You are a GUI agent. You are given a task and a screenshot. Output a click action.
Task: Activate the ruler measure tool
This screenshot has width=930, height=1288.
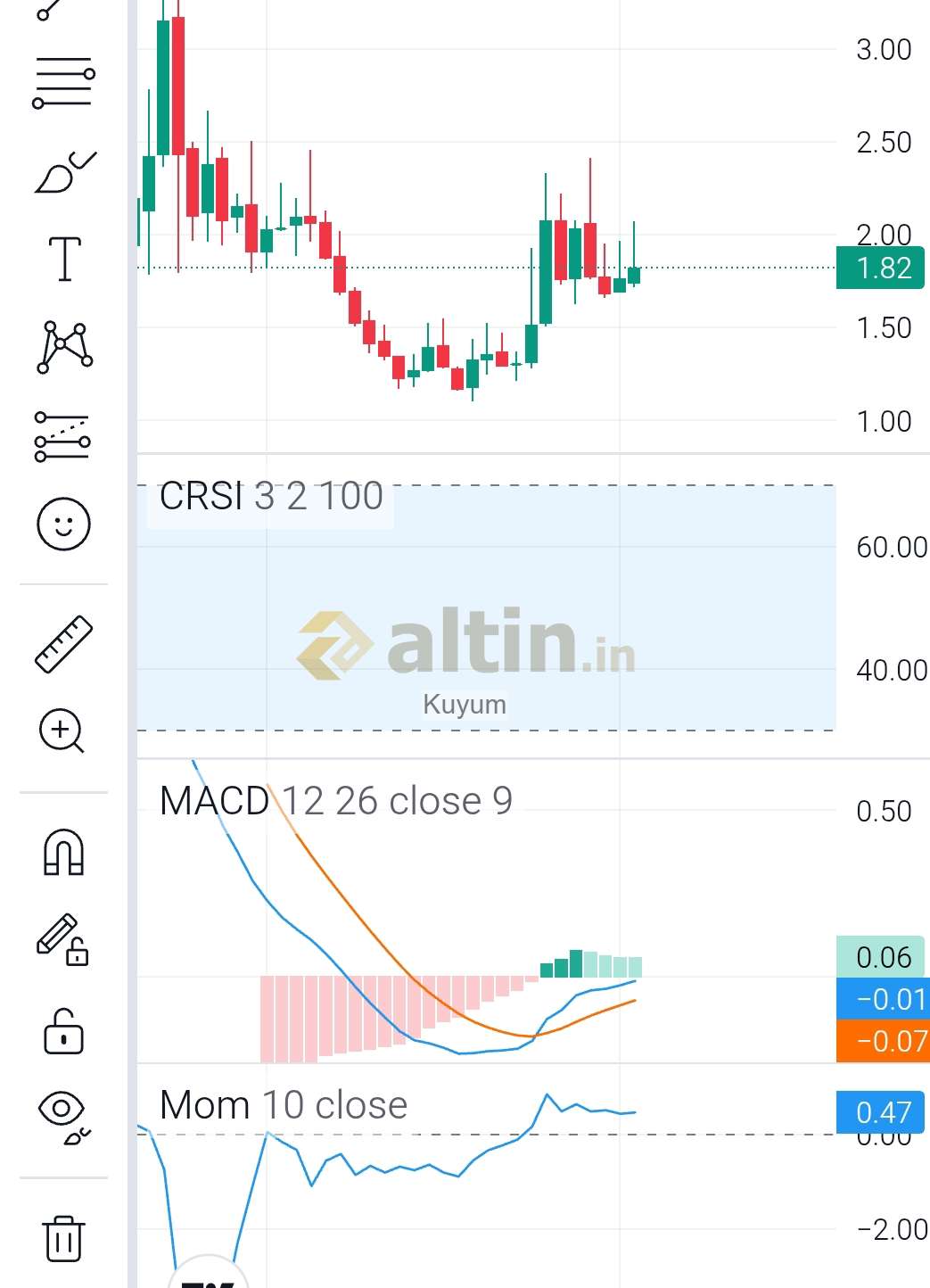tap(63, 643)
